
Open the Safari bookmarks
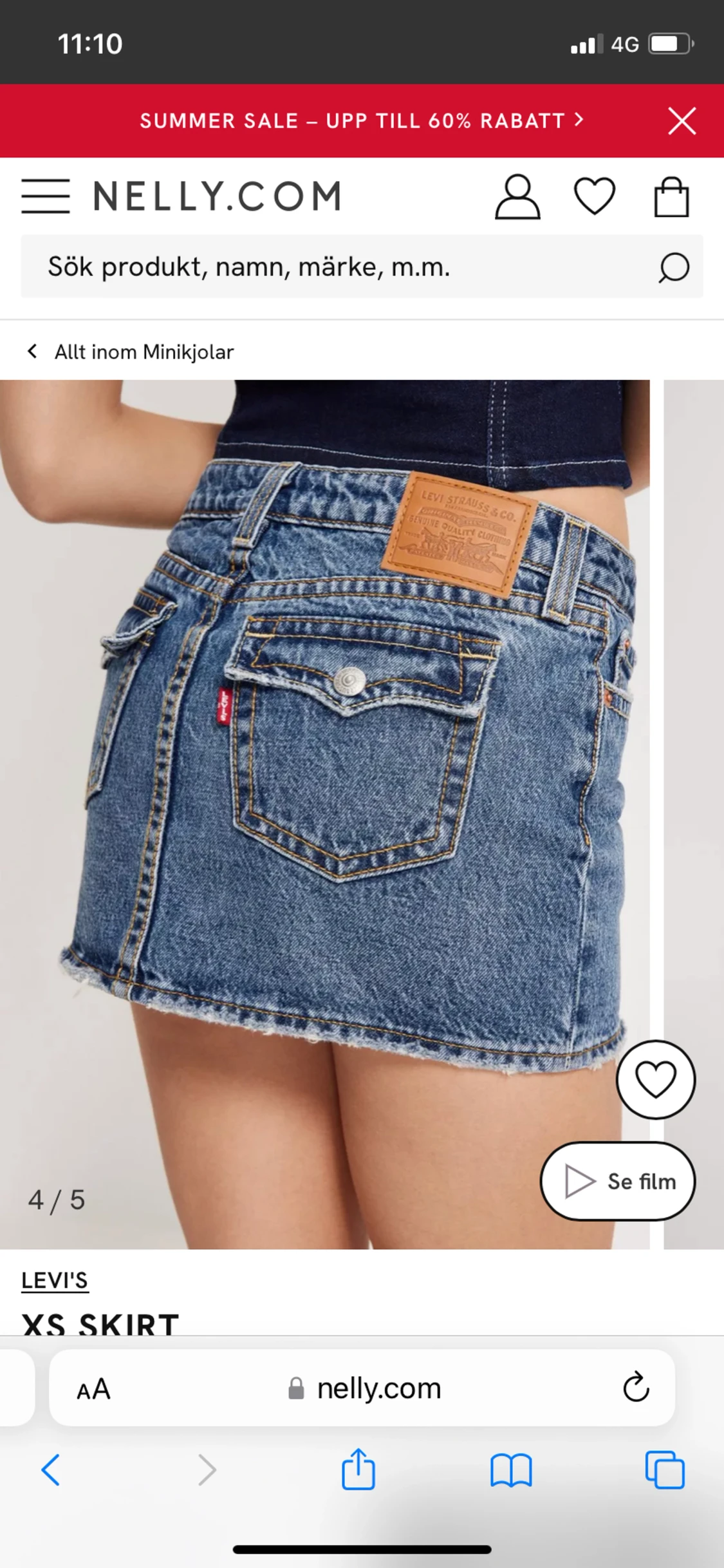click(511, 1470)
